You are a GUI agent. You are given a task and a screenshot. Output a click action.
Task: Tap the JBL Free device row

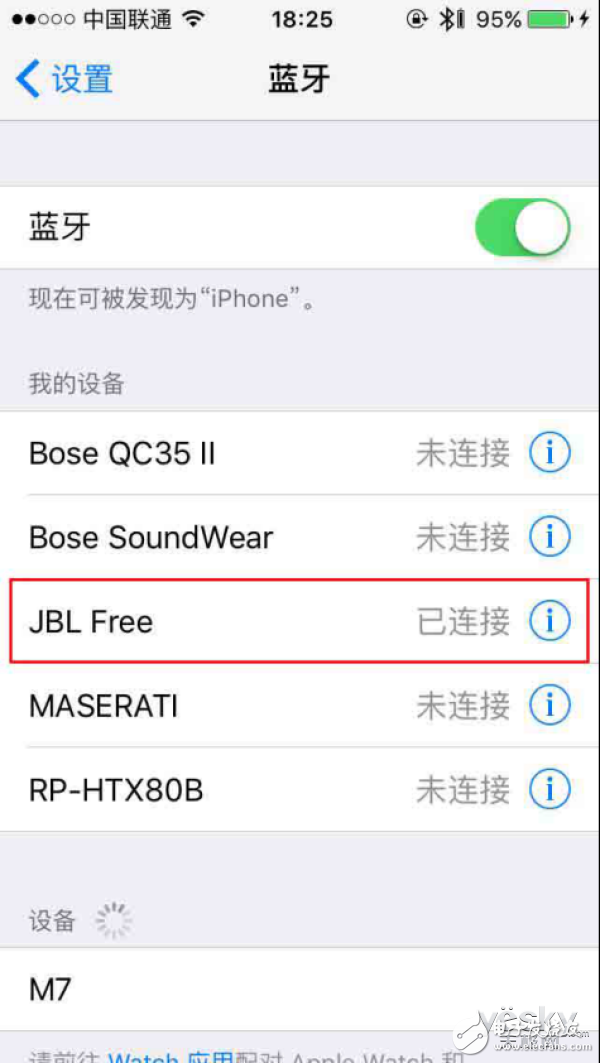(x=300, y=621)
